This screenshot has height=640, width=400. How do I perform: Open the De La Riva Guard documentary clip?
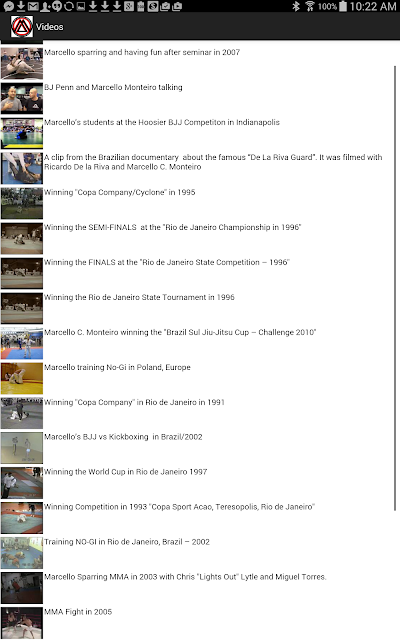click(x=197, y=169)
